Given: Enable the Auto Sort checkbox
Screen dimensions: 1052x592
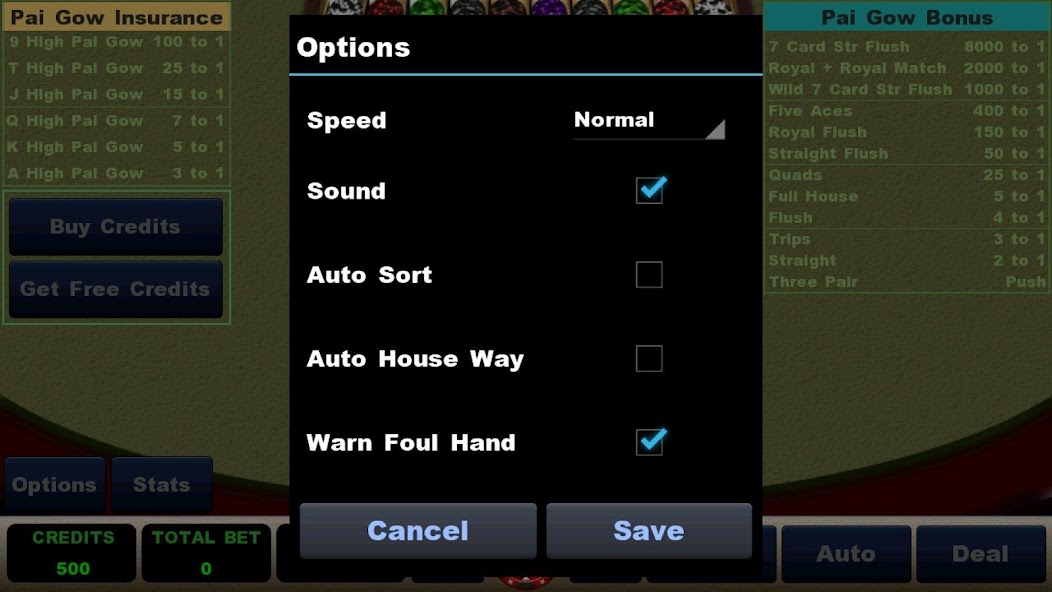Looking at the screenshot, I should [649, 275].
